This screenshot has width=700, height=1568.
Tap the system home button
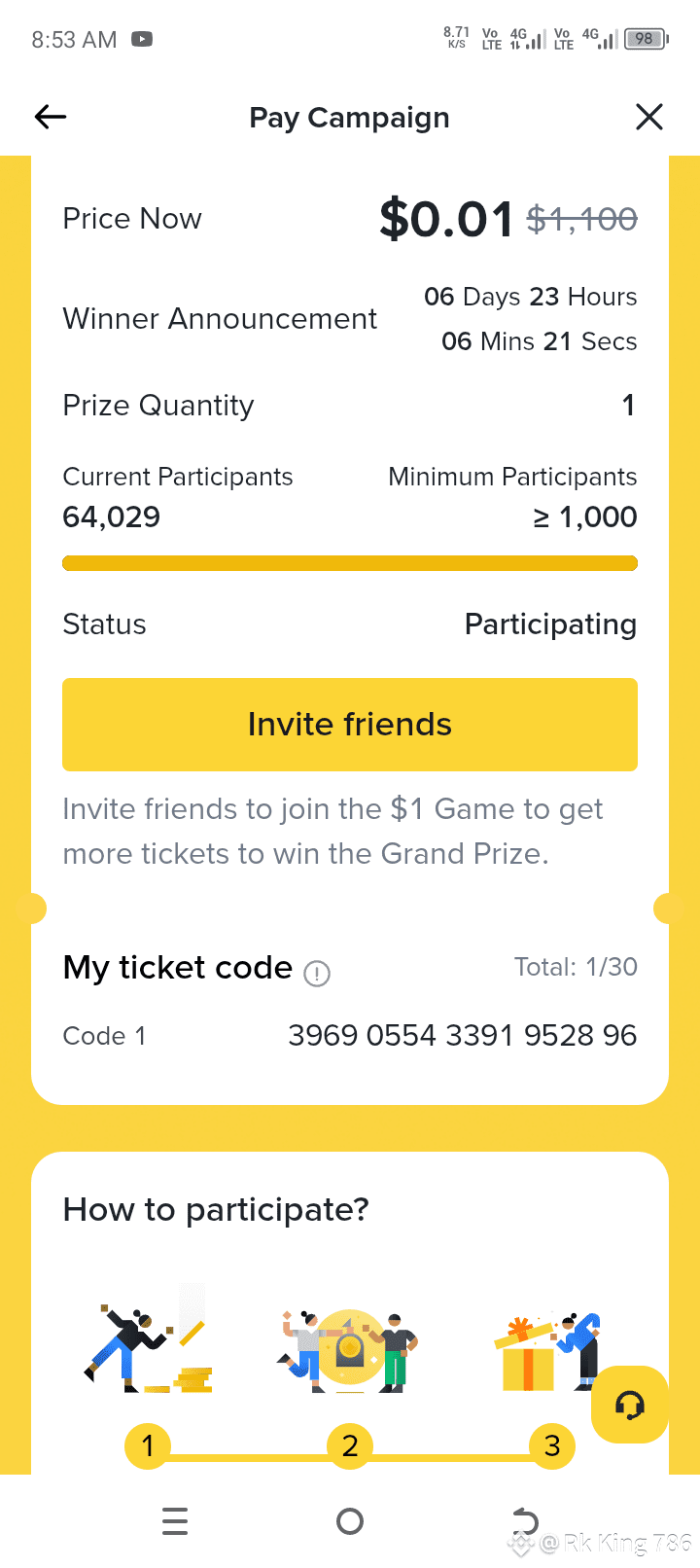pyautogui.click(x=350, y=1521)
